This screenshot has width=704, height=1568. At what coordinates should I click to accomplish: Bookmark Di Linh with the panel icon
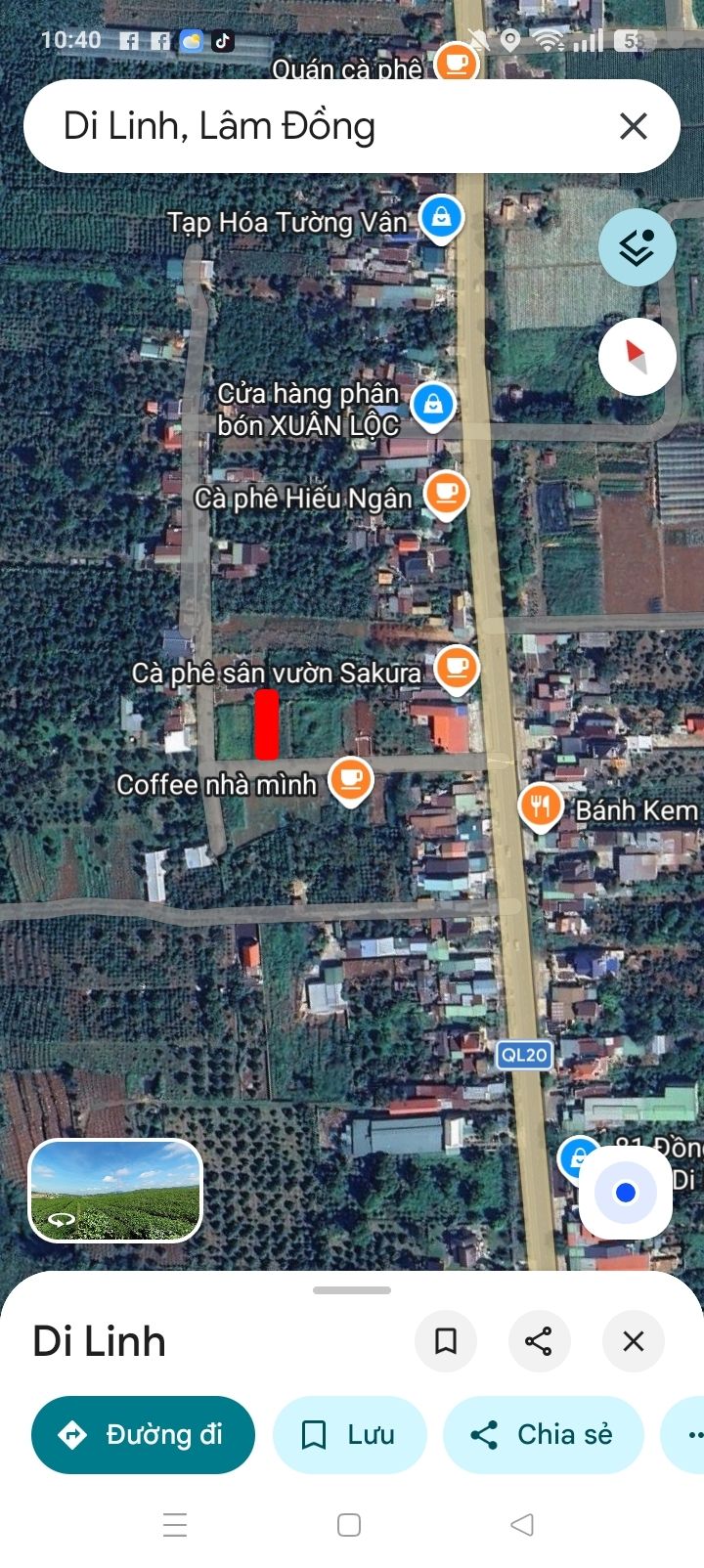pyautogui.click(x=446, y=1341)
